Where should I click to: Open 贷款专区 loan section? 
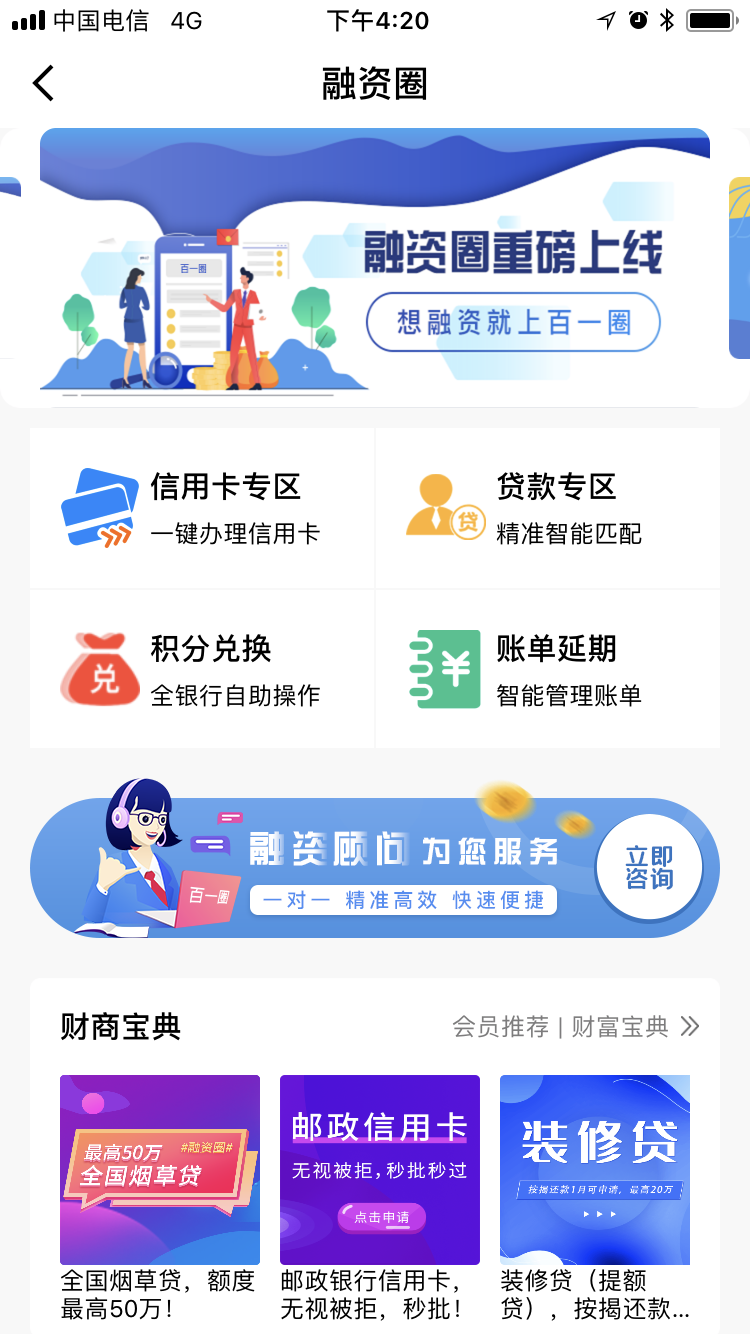(x=548, y=508)
